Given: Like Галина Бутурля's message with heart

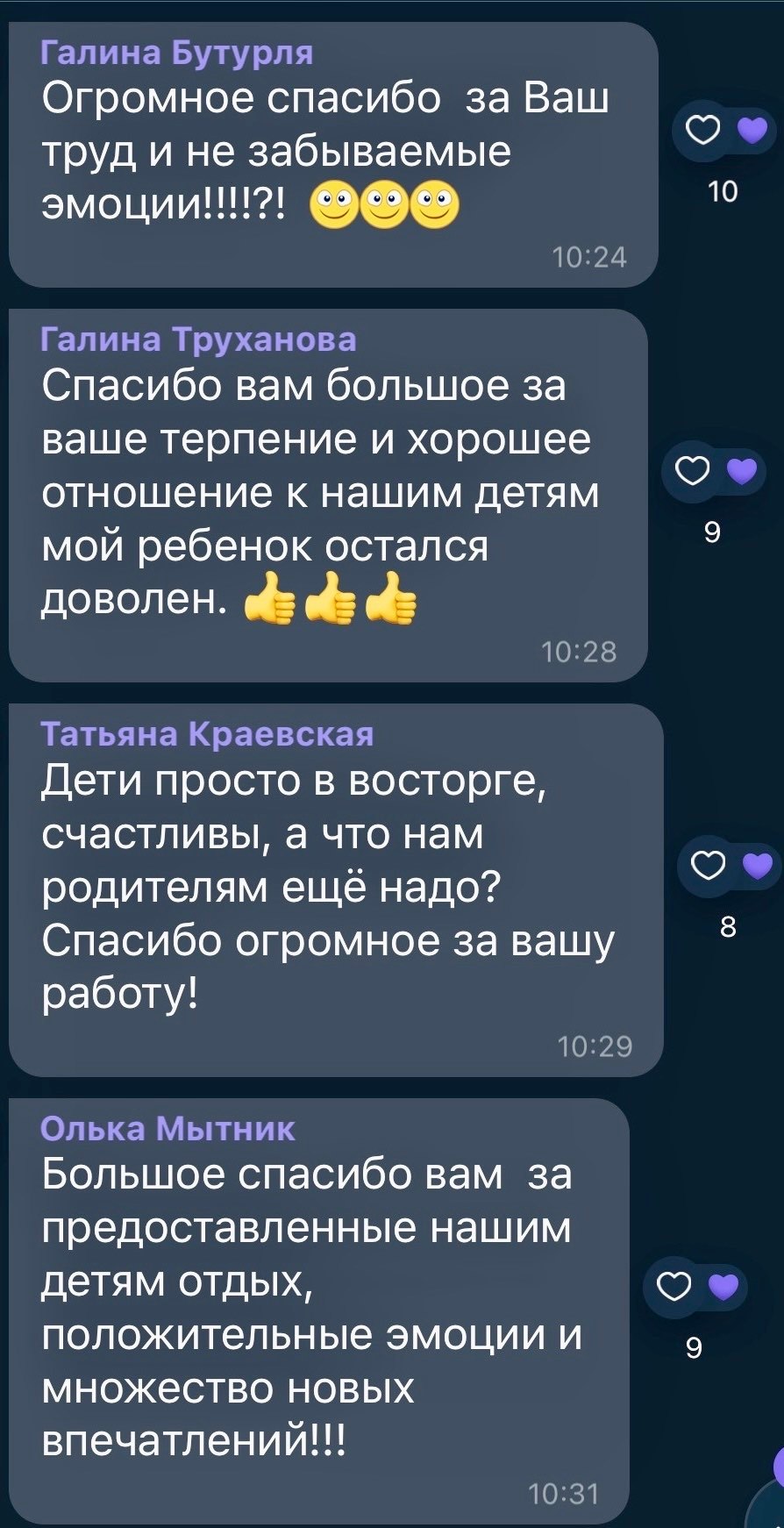Looking at the screenshot, I should pos(700,132).
